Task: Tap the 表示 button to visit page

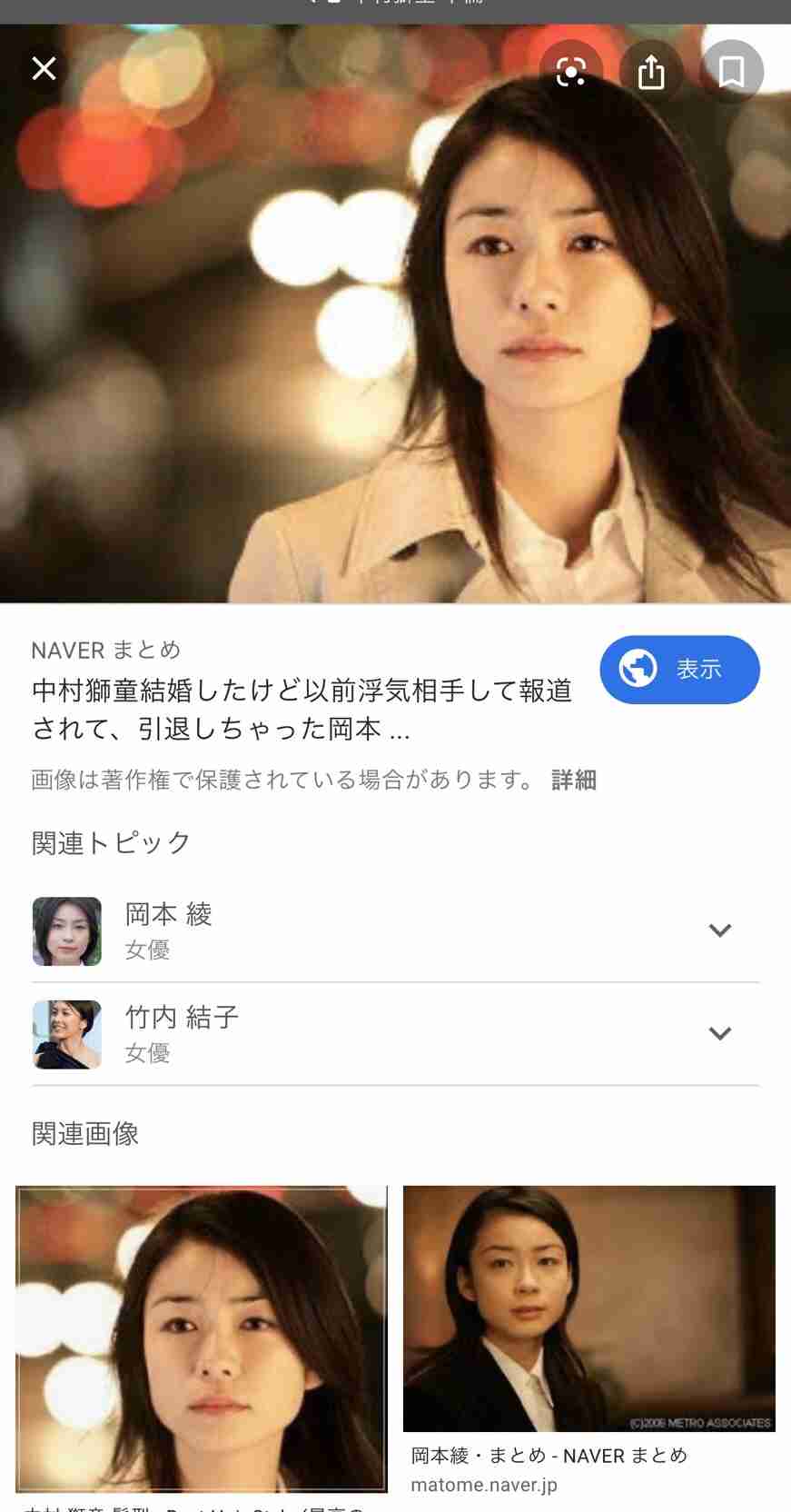Action: pos(679,670)
